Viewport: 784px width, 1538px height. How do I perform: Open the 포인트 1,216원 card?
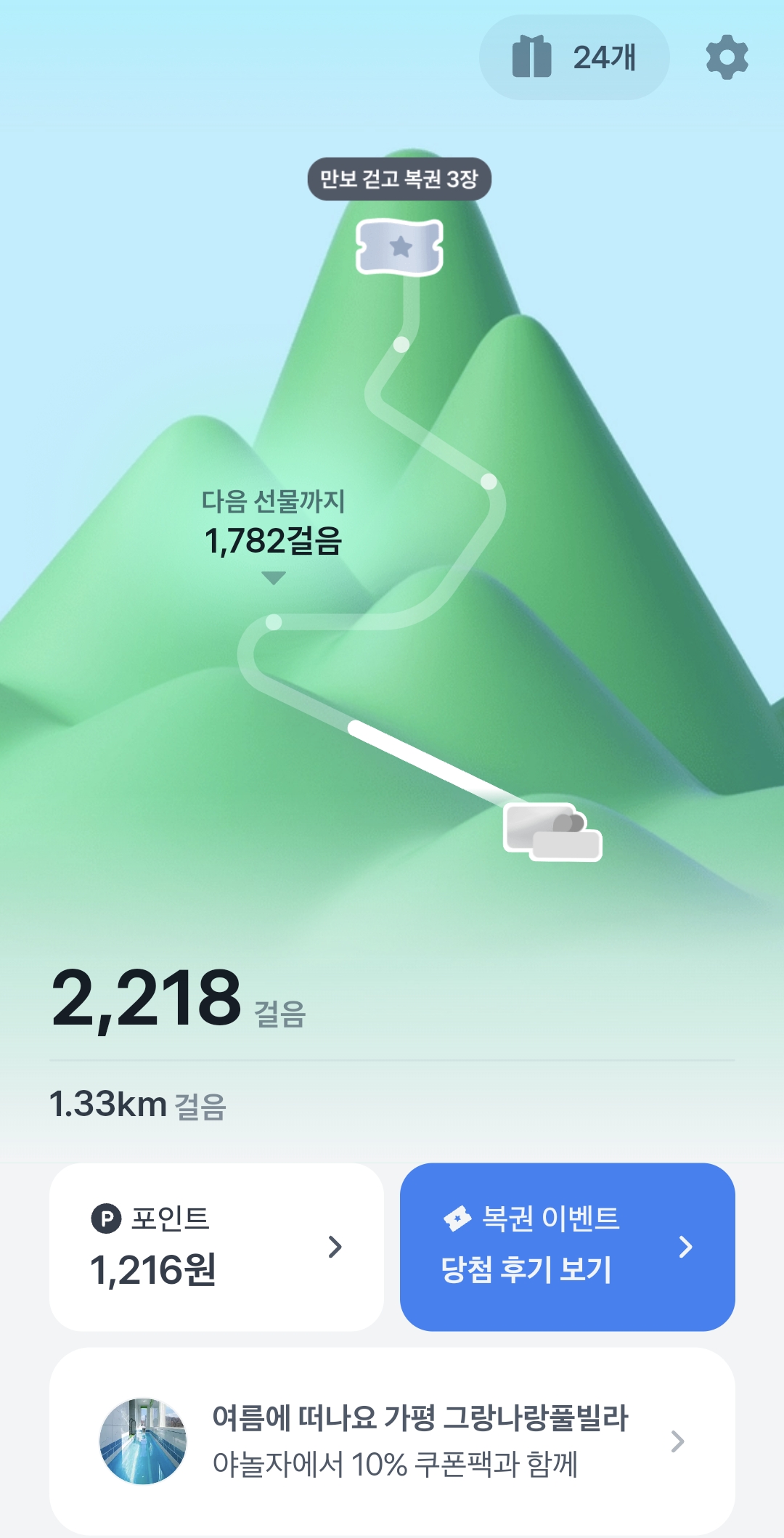coord(216,1247)
